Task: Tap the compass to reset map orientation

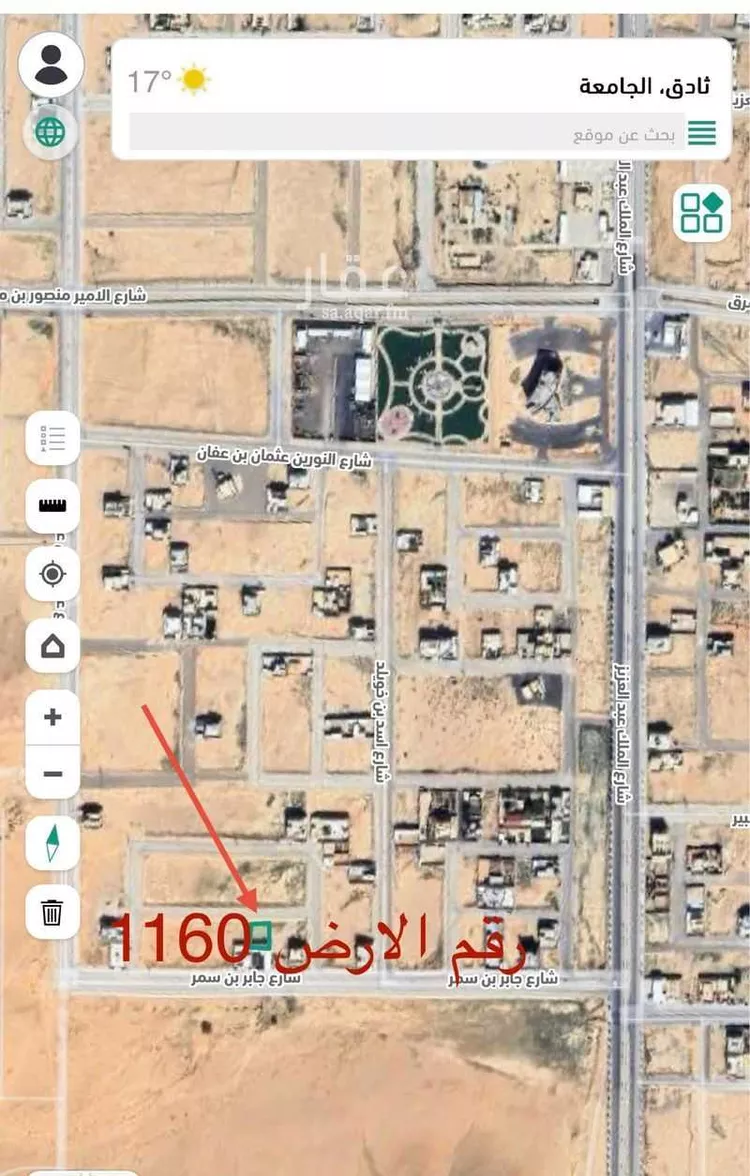Action: pyautogui.click(x=51, y=843)
